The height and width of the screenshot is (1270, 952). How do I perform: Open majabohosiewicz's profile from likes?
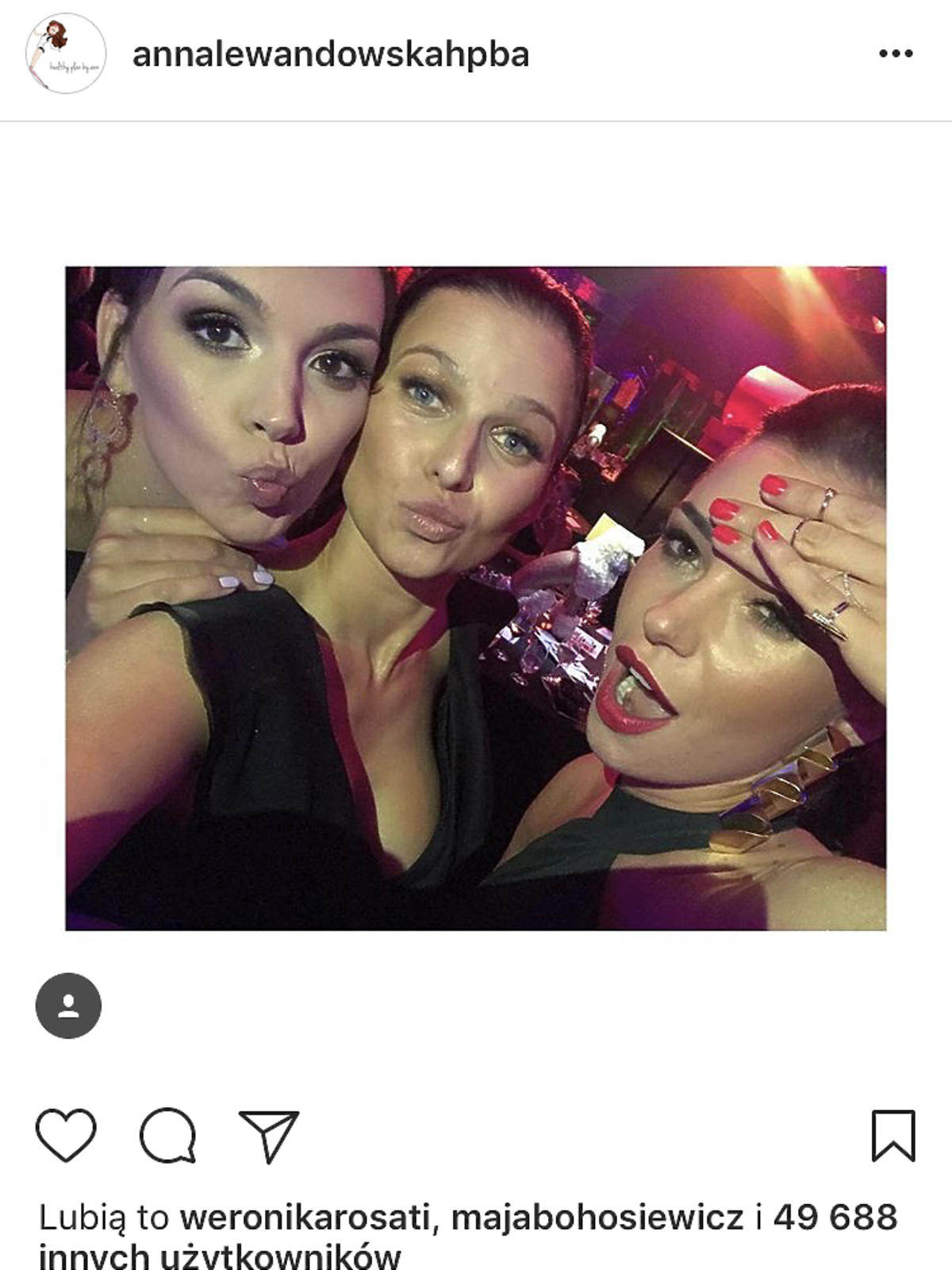[x=597, y=1217]
